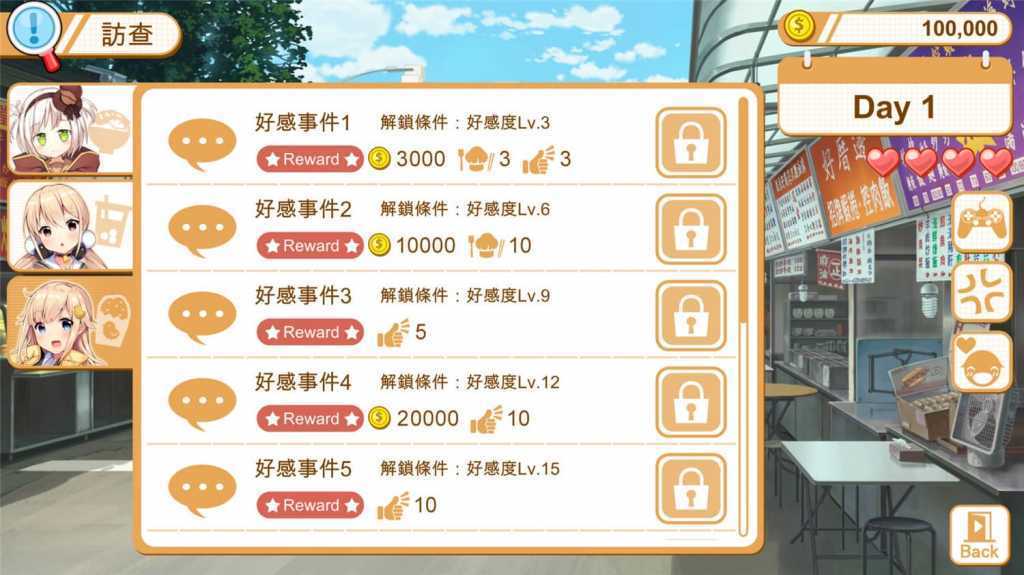Tap the lock button for 好感事件1
This screenshot has width=1024, height=575.
click(x=690, y=142)
